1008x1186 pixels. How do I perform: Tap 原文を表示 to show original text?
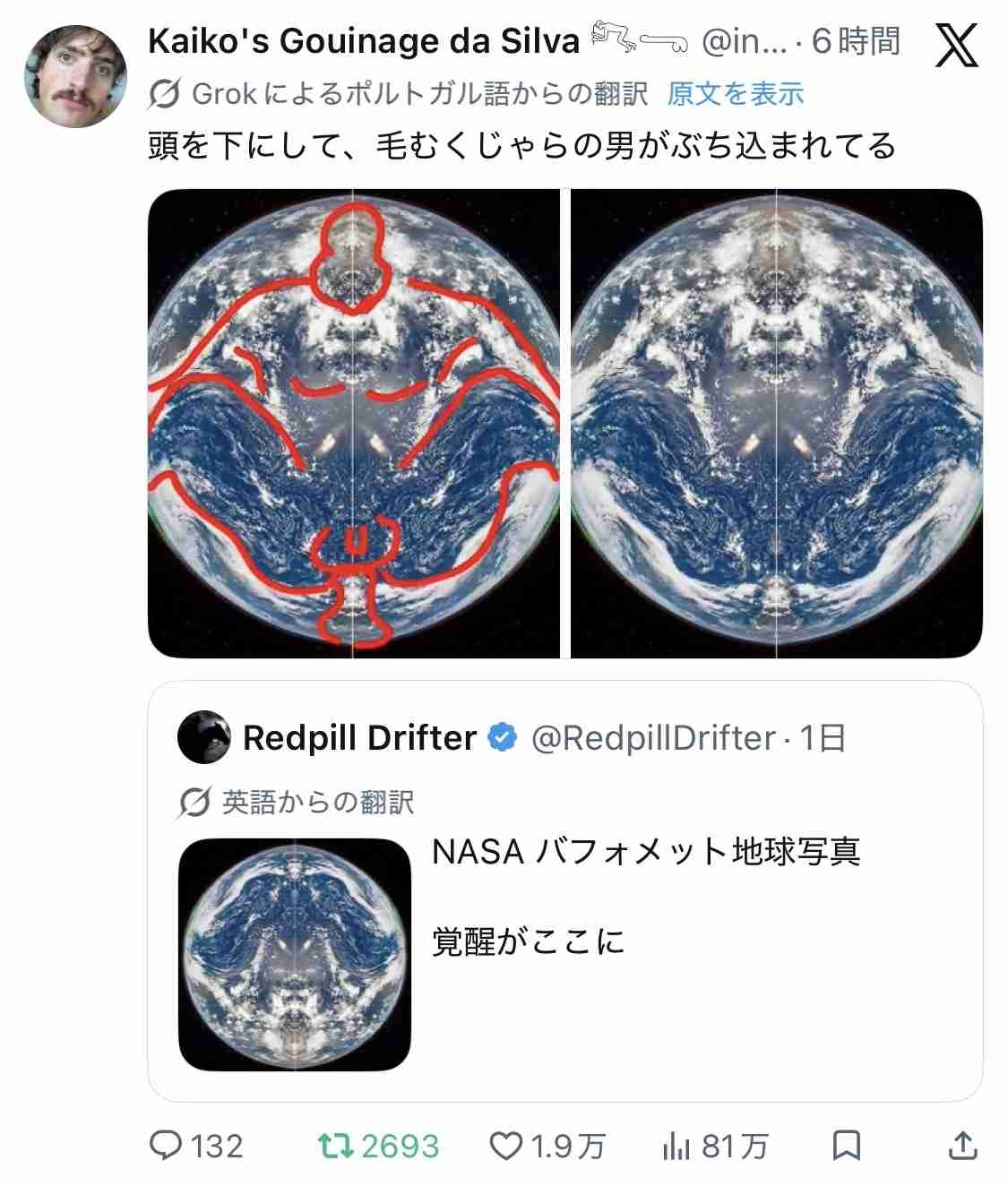tap(735, 93)
